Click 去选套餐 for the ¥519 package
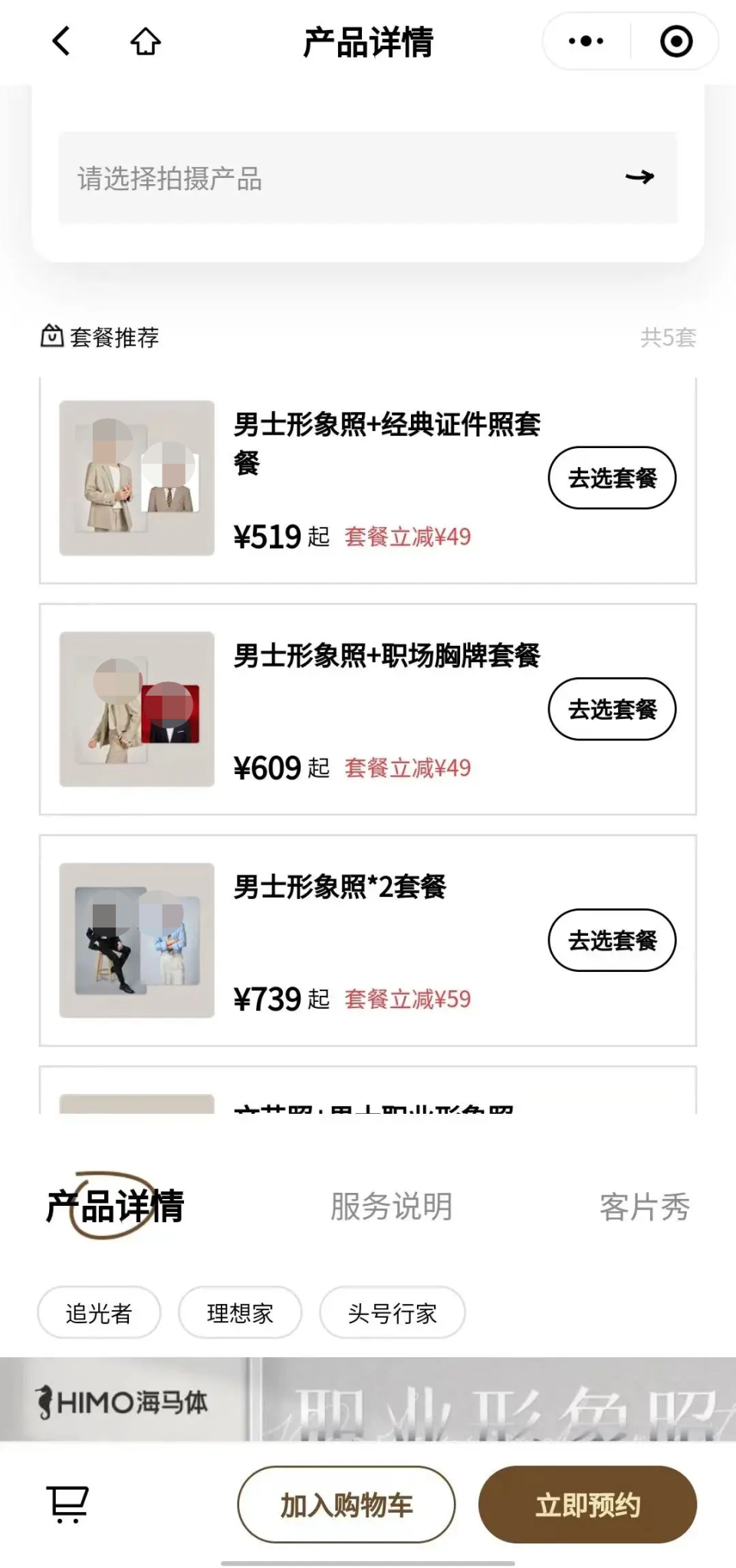The width and height of the screenshot is (736, 1568). 611,477
